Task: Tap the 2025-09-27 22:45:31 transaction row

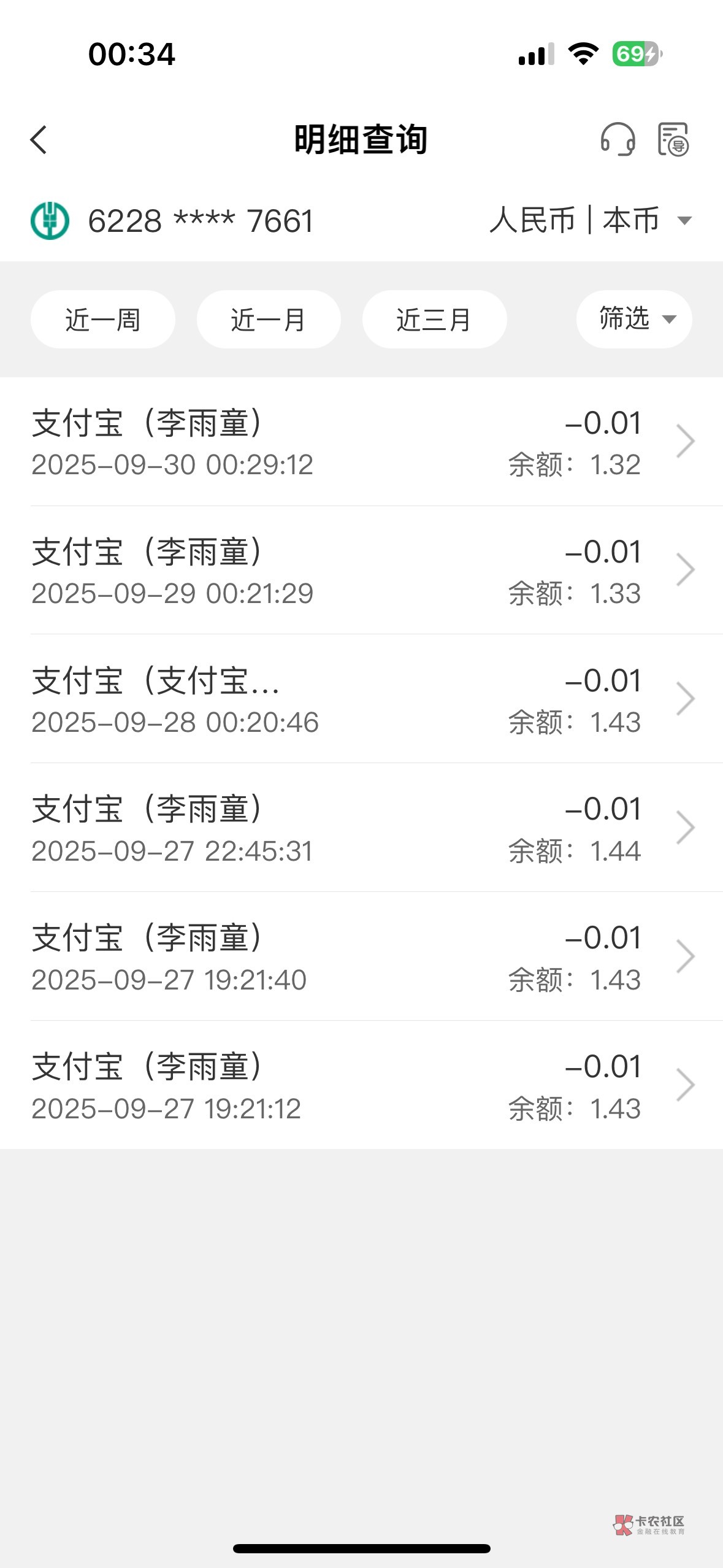Action: coord(361,828)
